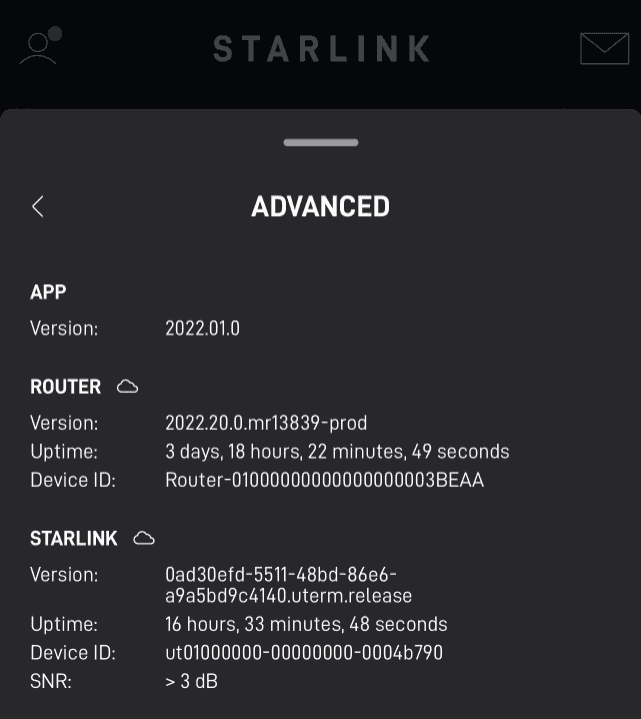
Task: Go back from the Advanced screen
Action: [x=38, y=206]
